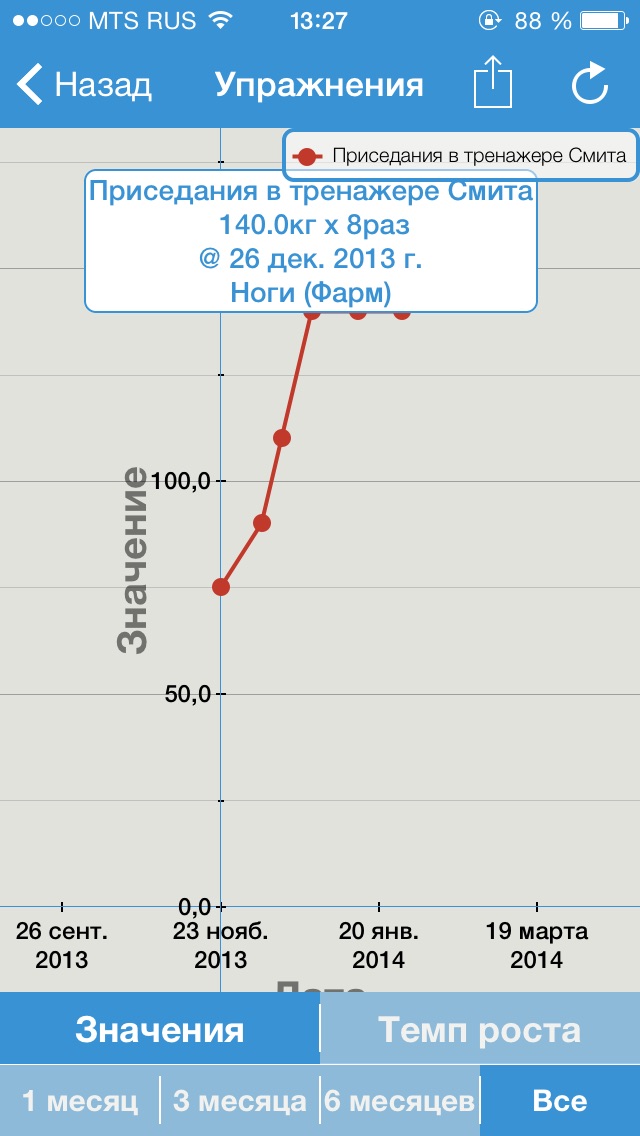Refresh the chart with the reload icon
640x1136 pixels.
590,85
